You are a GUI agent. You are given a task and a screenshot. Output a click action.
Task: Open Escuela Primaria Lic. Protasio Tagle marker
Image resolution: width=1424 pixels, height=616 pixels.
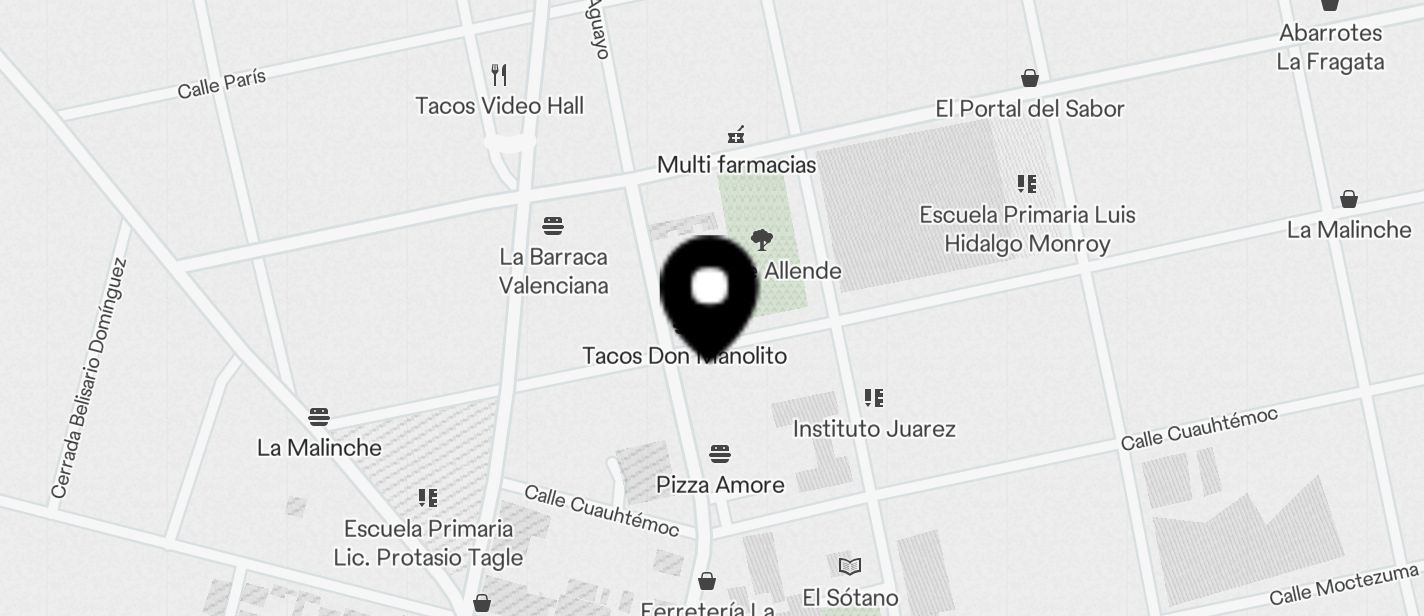428,498
